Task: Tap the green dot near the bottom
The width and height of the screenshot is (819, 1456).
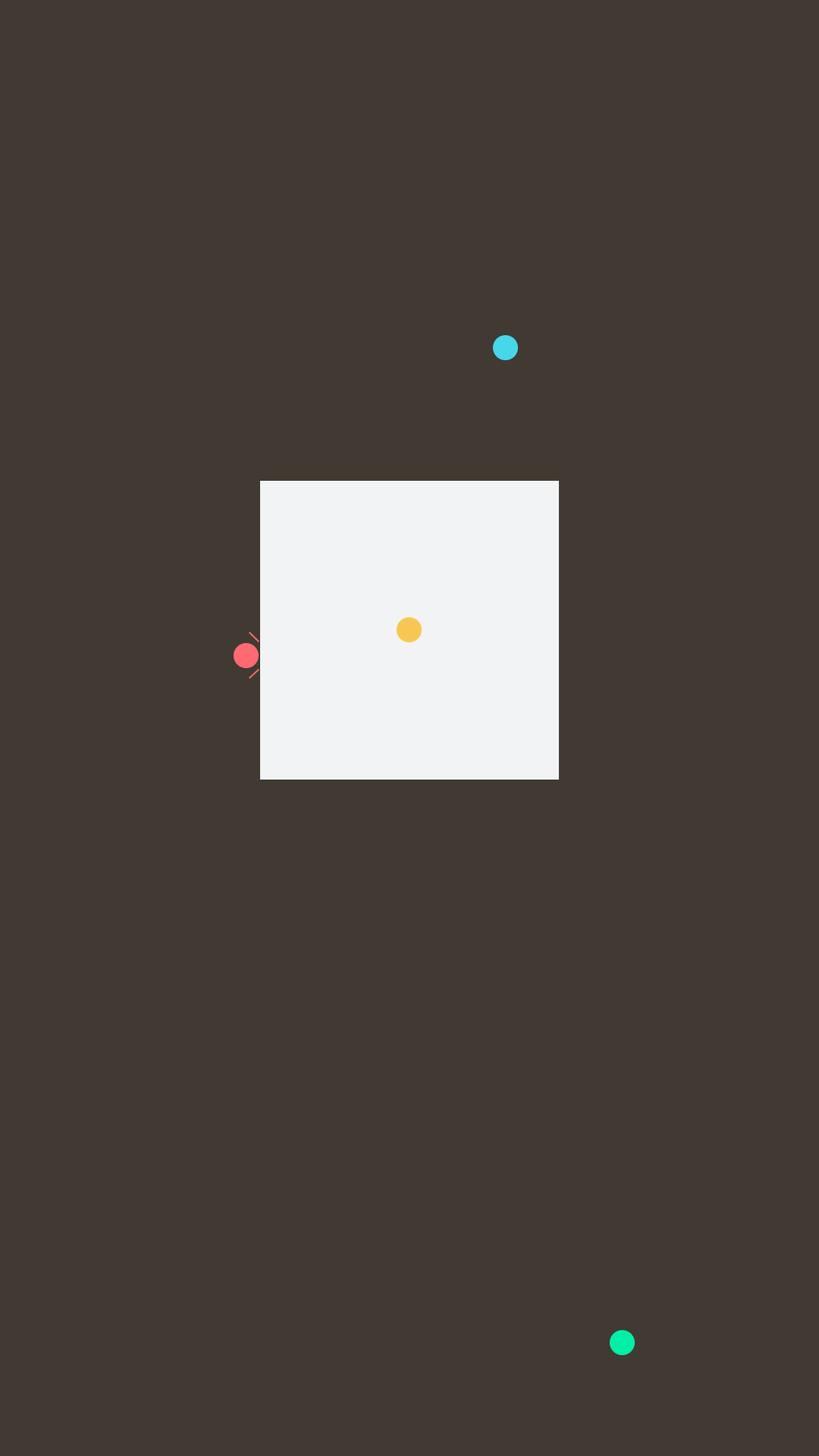Action: point(622,1342)
